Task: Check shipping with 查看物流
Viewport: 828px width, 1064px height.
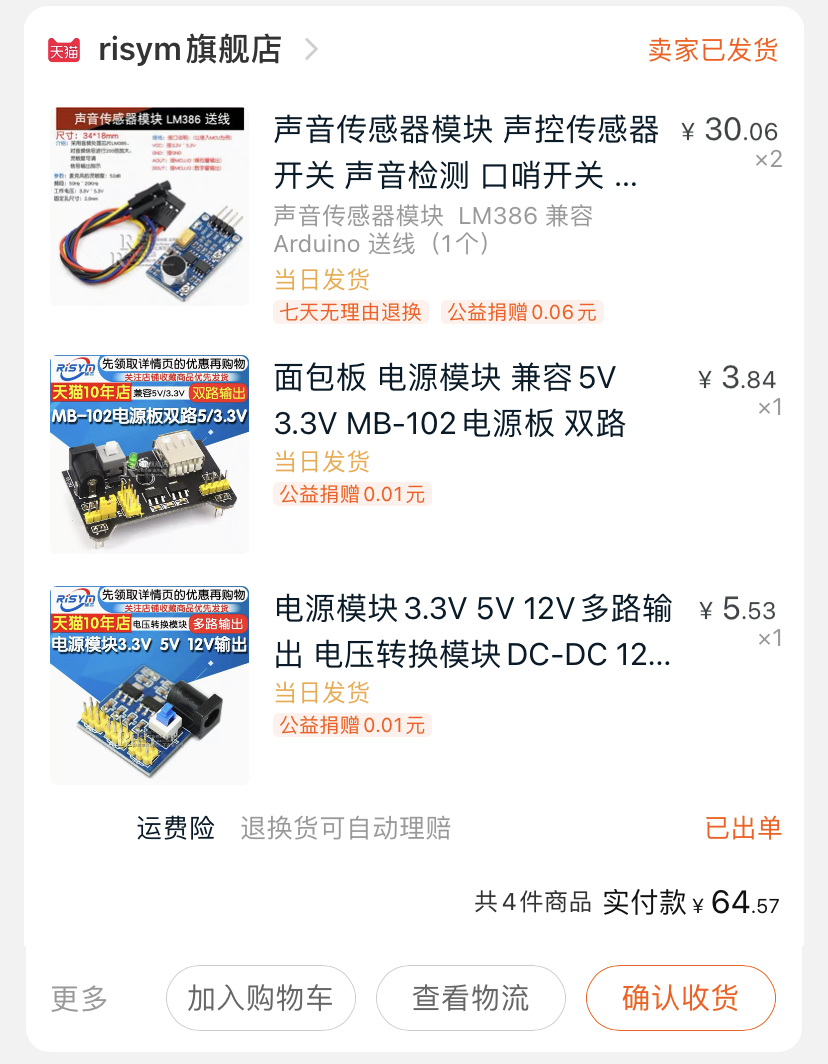Action: [x=470, y=998]
